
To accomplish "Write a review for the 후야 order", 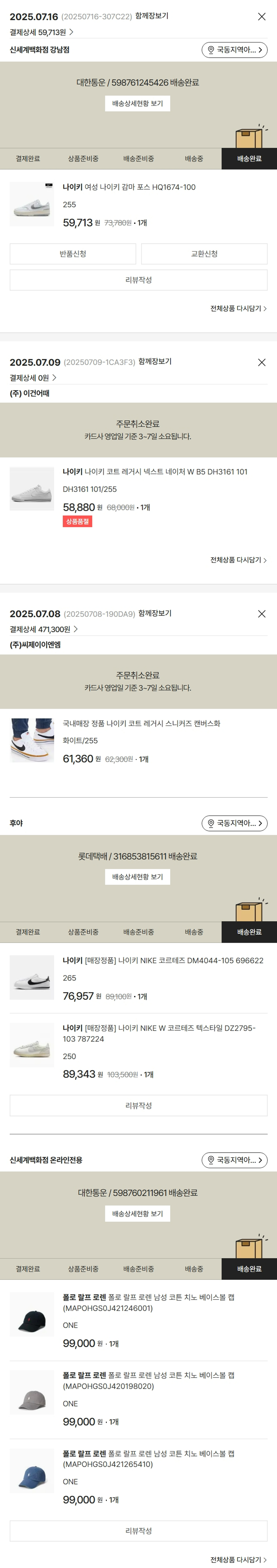I will (138, 1105).
